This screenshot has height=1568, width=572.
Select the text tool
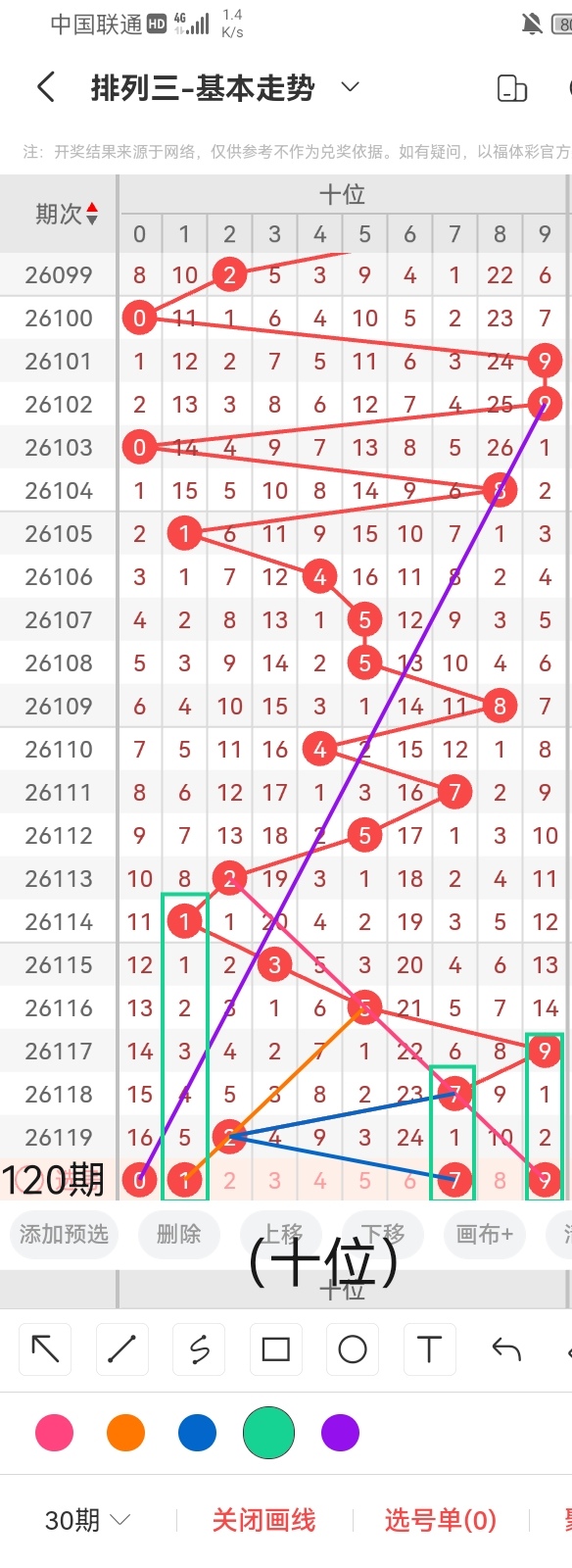pos(429,1349)
